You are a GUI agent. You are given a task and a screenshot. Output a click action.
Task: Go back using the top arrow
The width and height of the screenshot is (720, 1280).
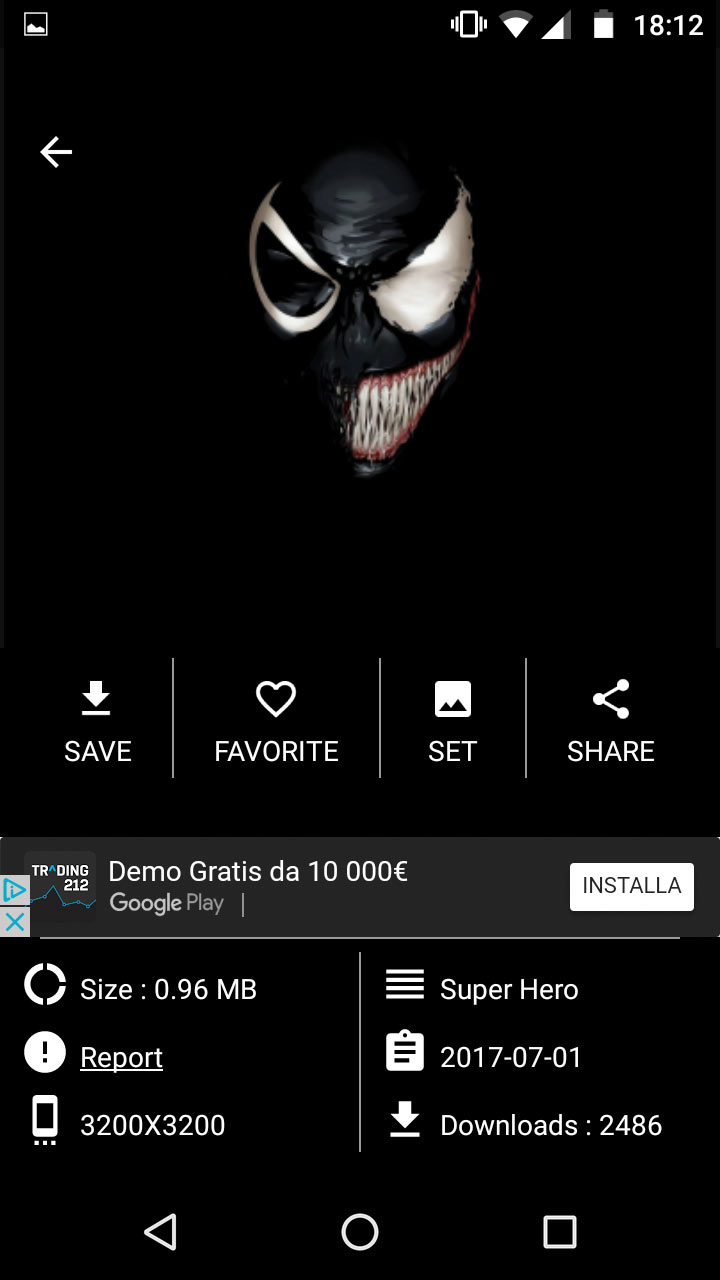pos(56,152)
